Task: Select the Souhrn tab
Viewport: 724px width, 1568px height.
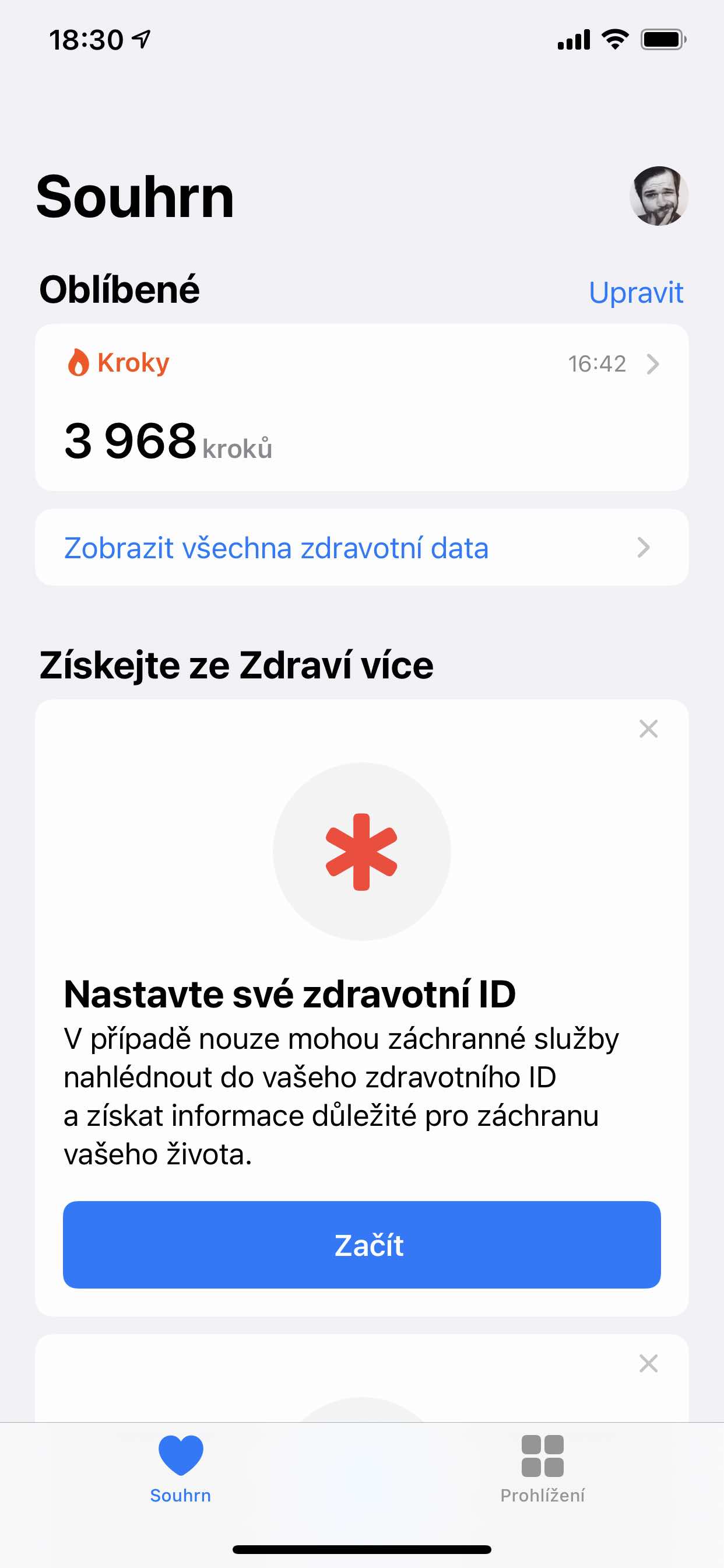Action: tap(181, 1468)
